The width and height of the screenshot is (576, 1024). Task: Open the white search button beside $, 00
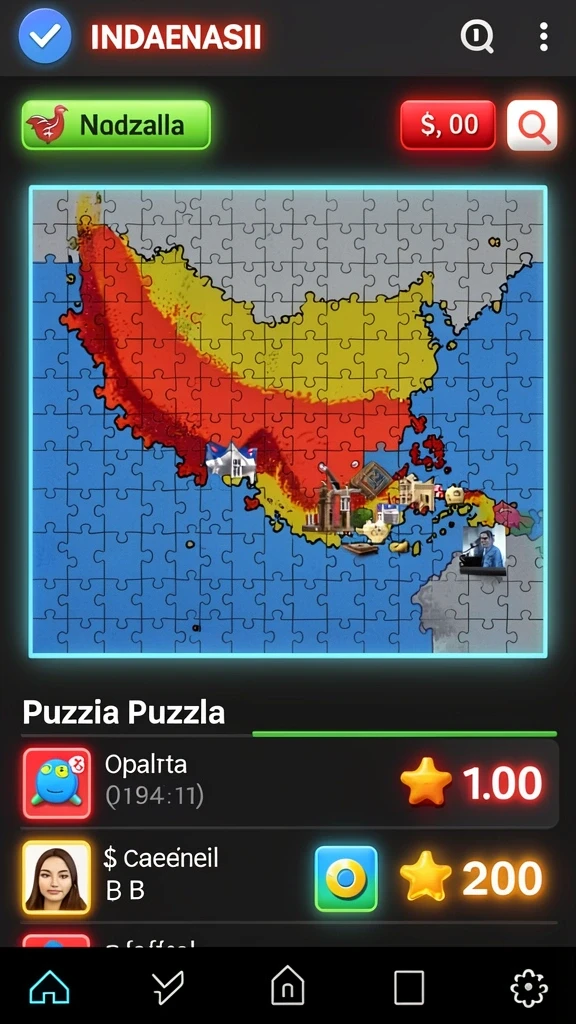point(532,125)
